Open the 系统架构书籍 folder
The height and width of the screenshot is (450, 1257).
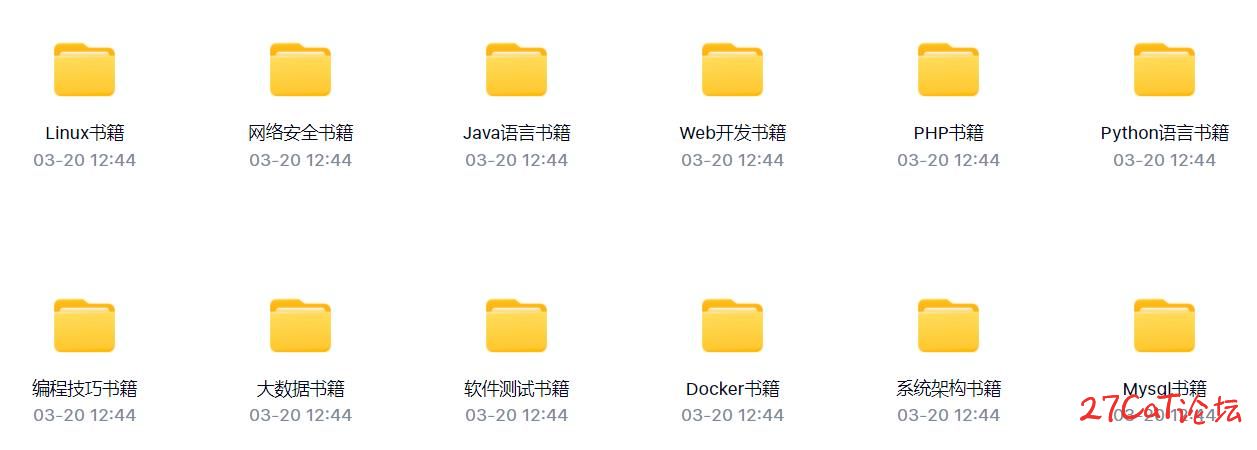pos(948,326)
